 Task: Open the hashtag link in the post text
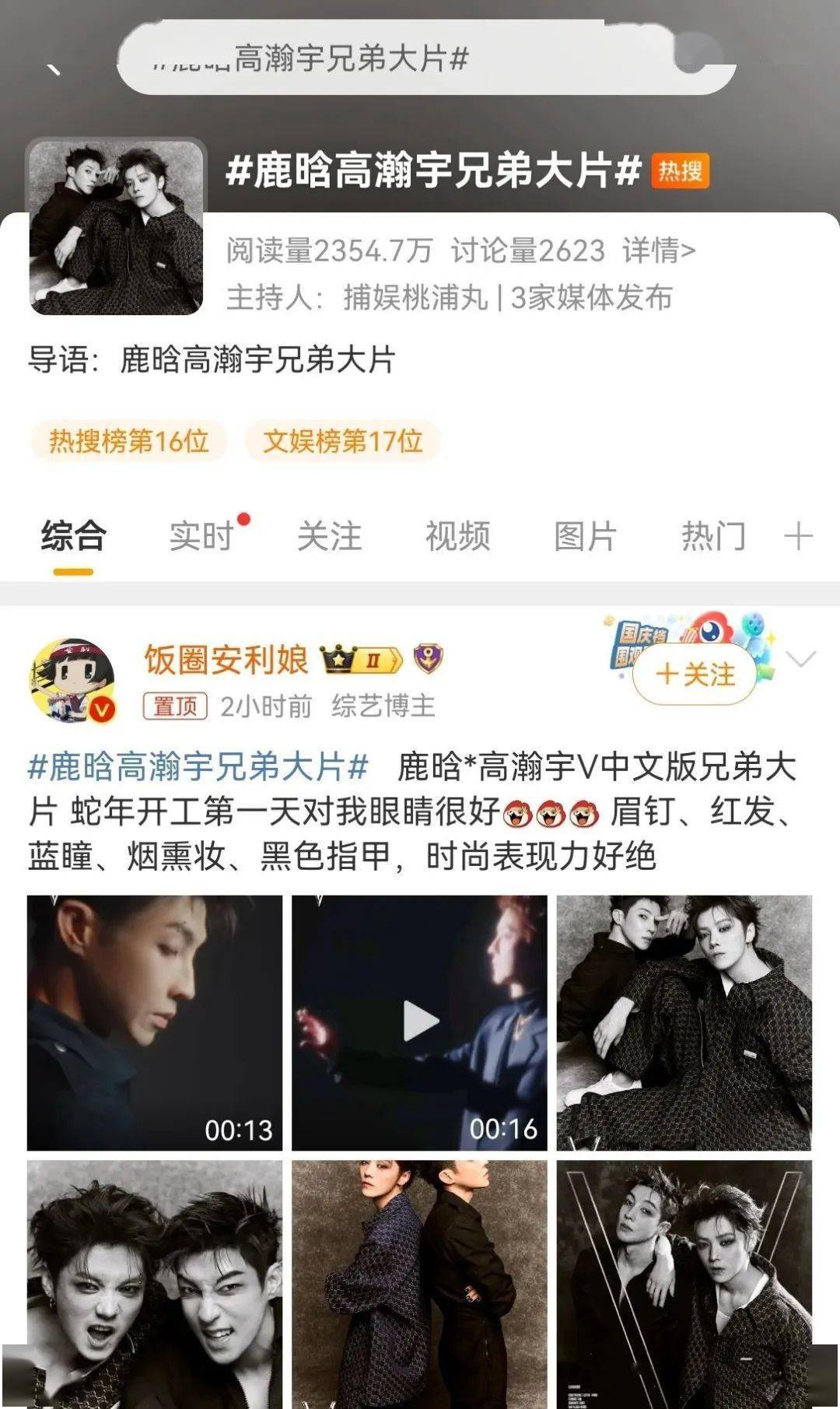click(x=198, y=767)
